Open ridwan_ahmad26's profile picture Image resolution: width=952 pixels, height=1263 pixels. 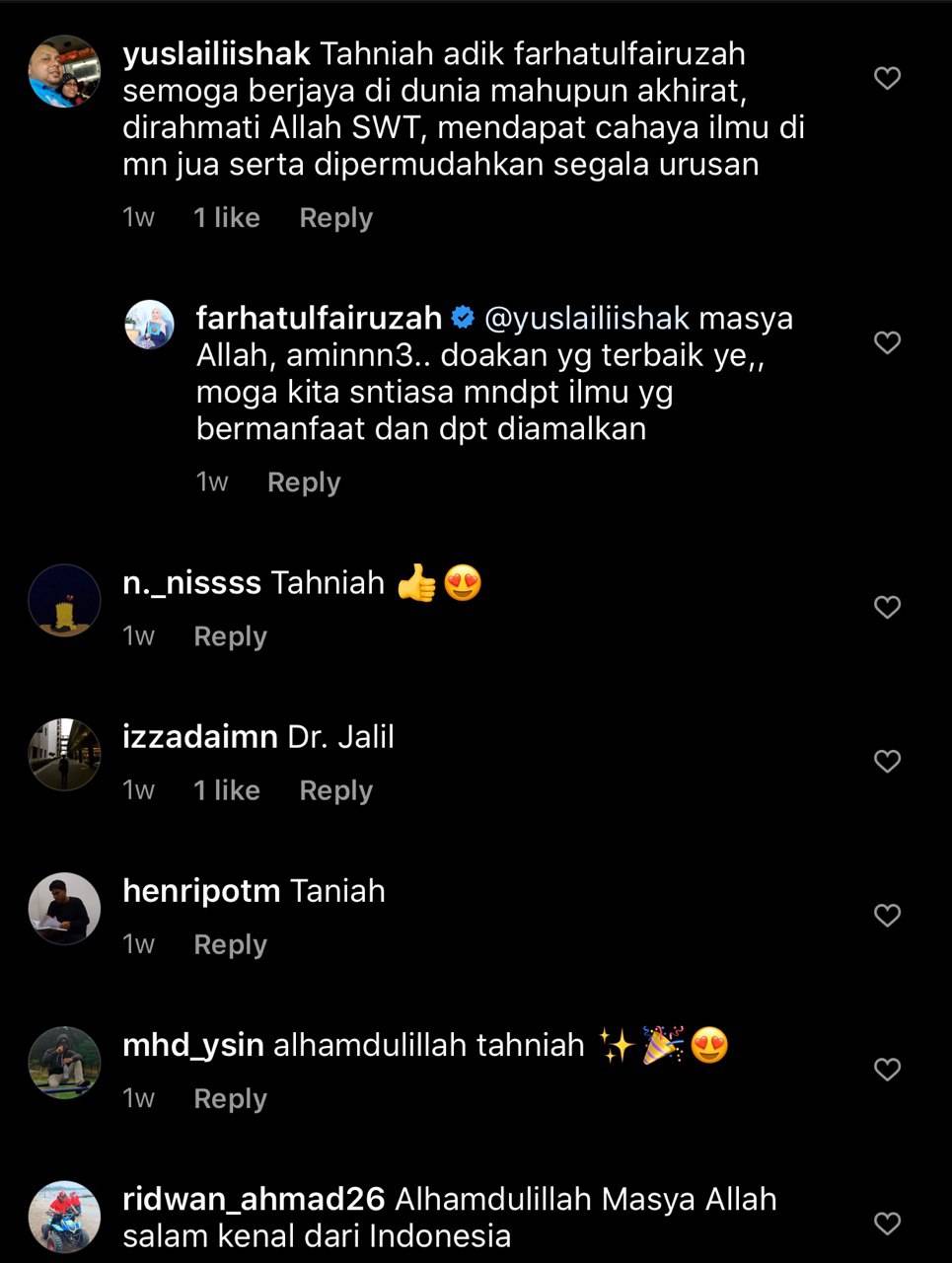point(64,1217)
